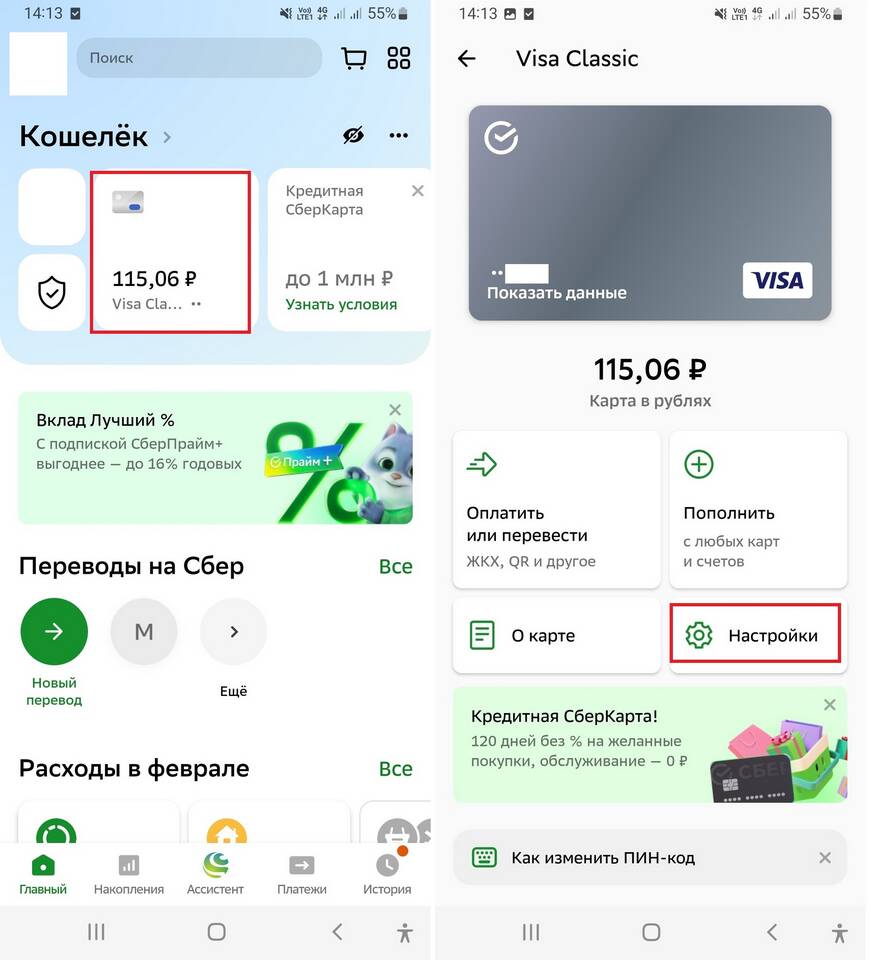Hide balances with the crossed-eye icon
This screenshot has height=960, width=878.
353,136
